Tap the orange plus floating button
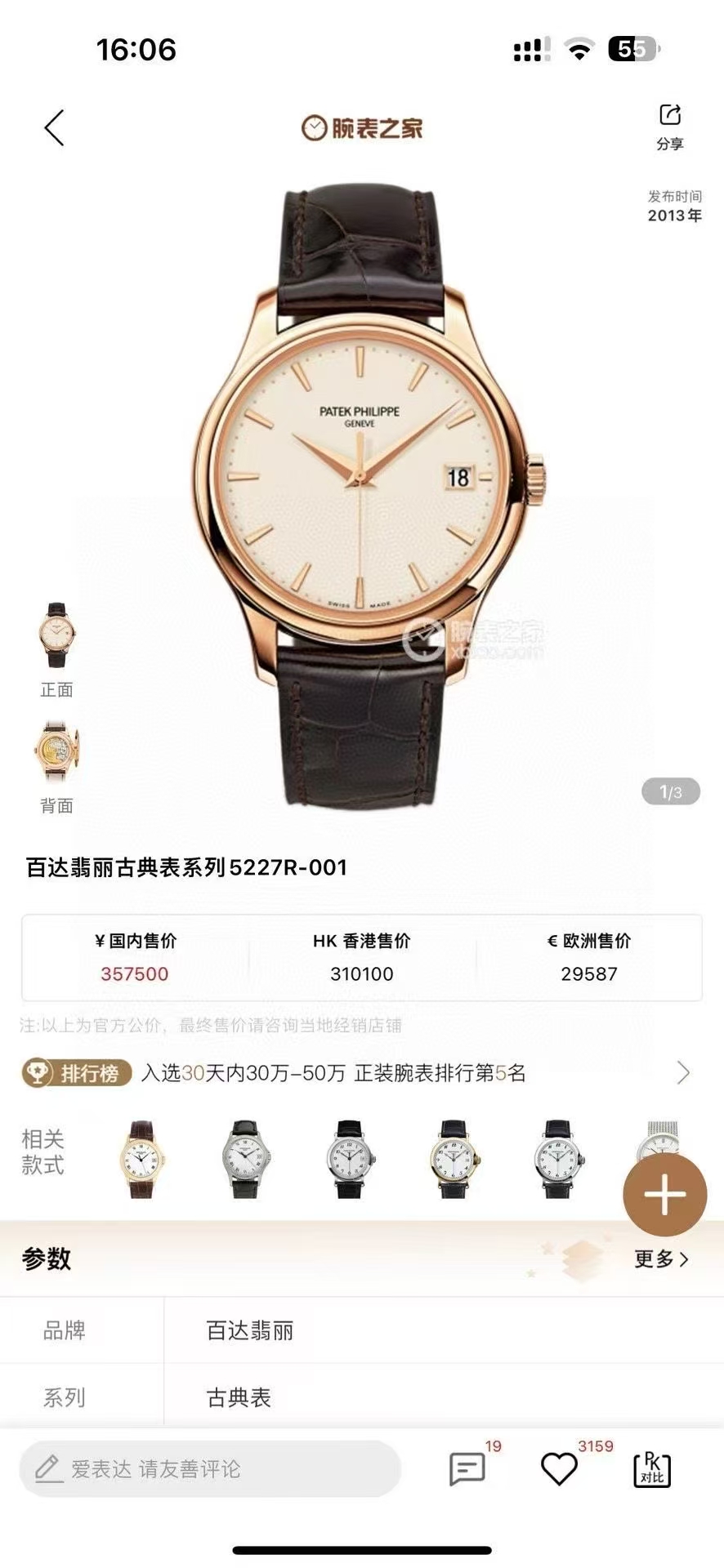This screenshot has width=724, height=1568. (x=664, y=1195)
